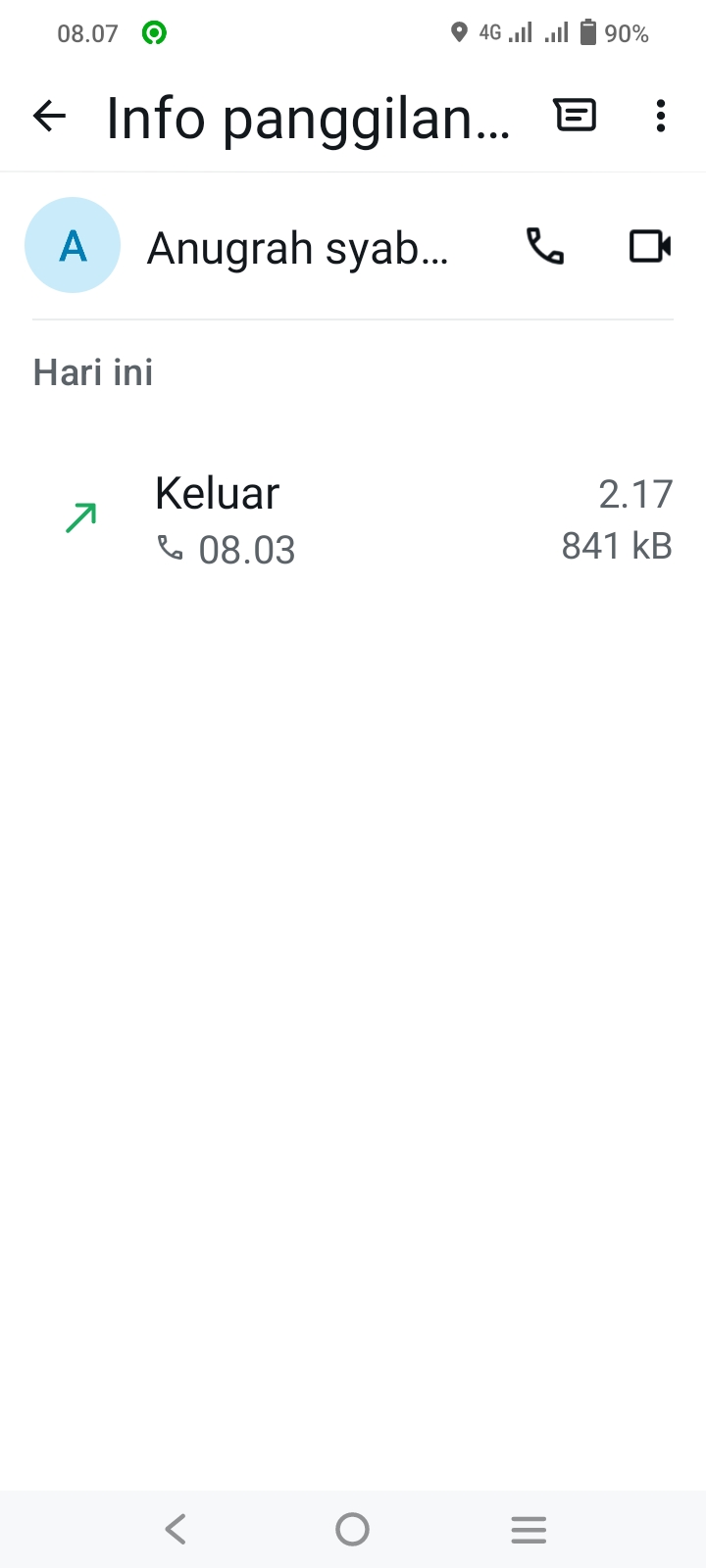The width and height of the screenshot is (706, 1568).
Task: Go back from Info panggilan
Action: coord(49,117)
